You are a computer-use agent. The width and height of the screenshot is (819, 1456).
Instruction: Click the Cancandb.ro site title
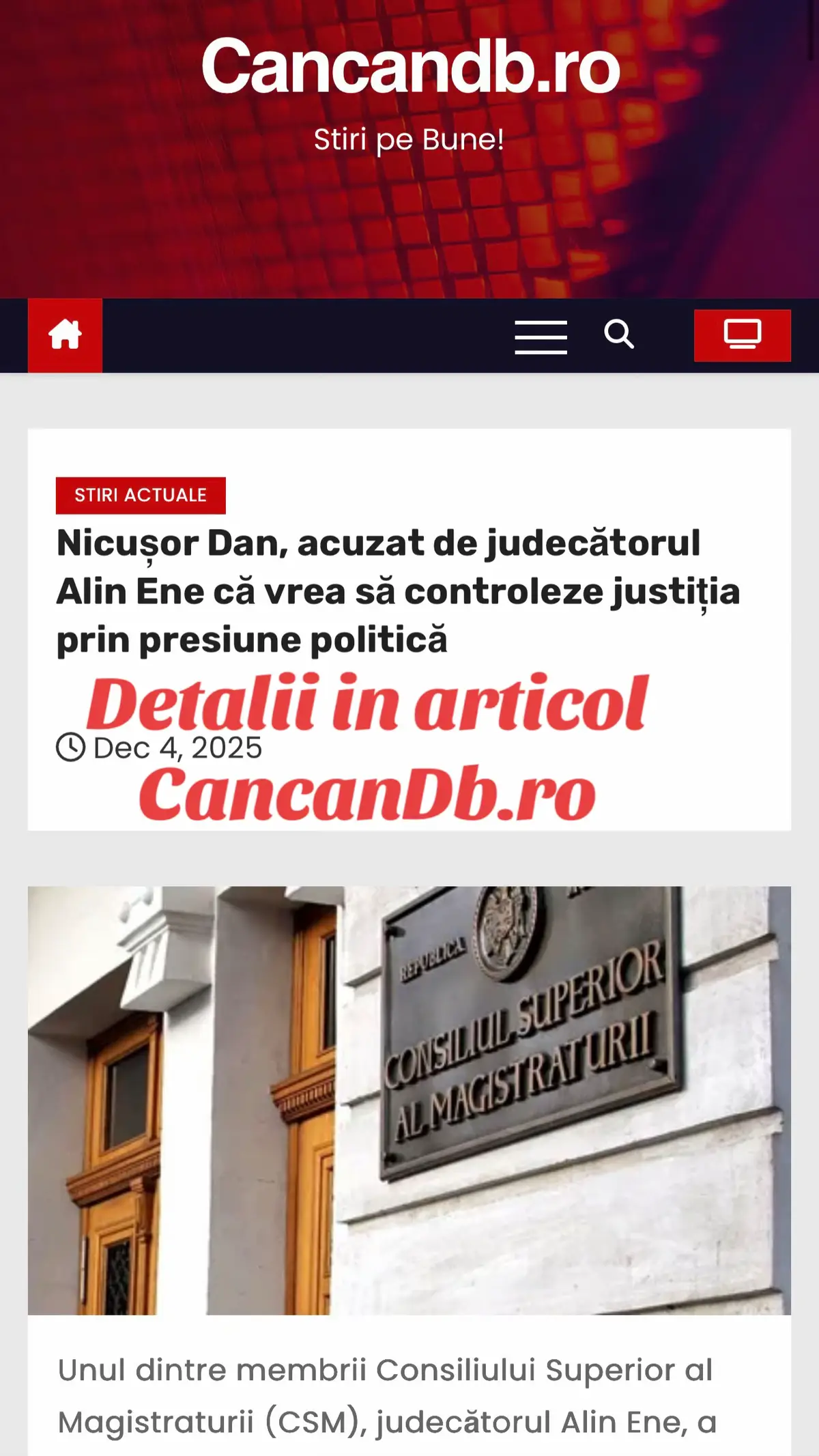click(x=409, y=68)
